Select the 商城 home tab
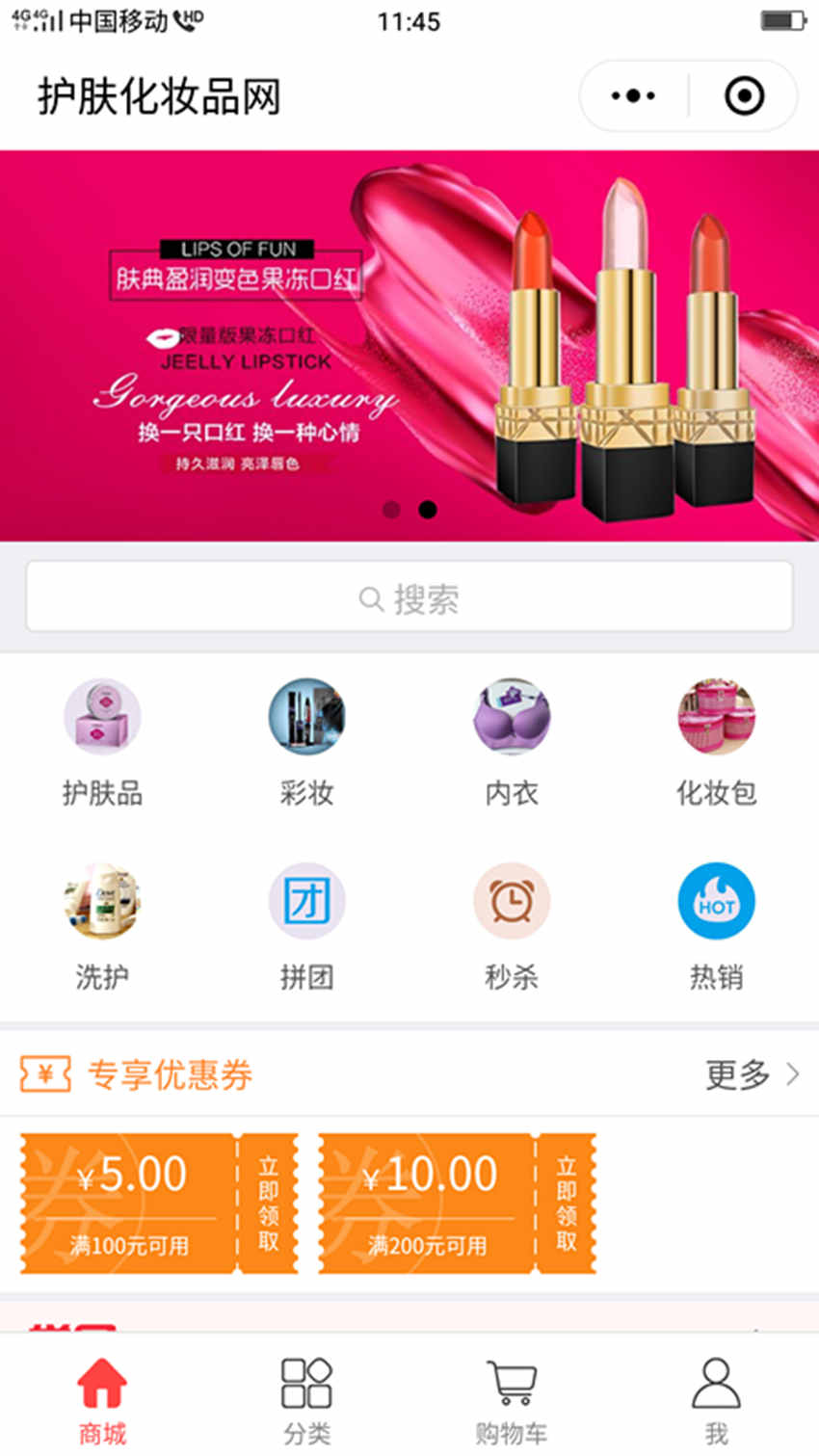Viewport: 819px width, 1456px height. click(102, 1400)
